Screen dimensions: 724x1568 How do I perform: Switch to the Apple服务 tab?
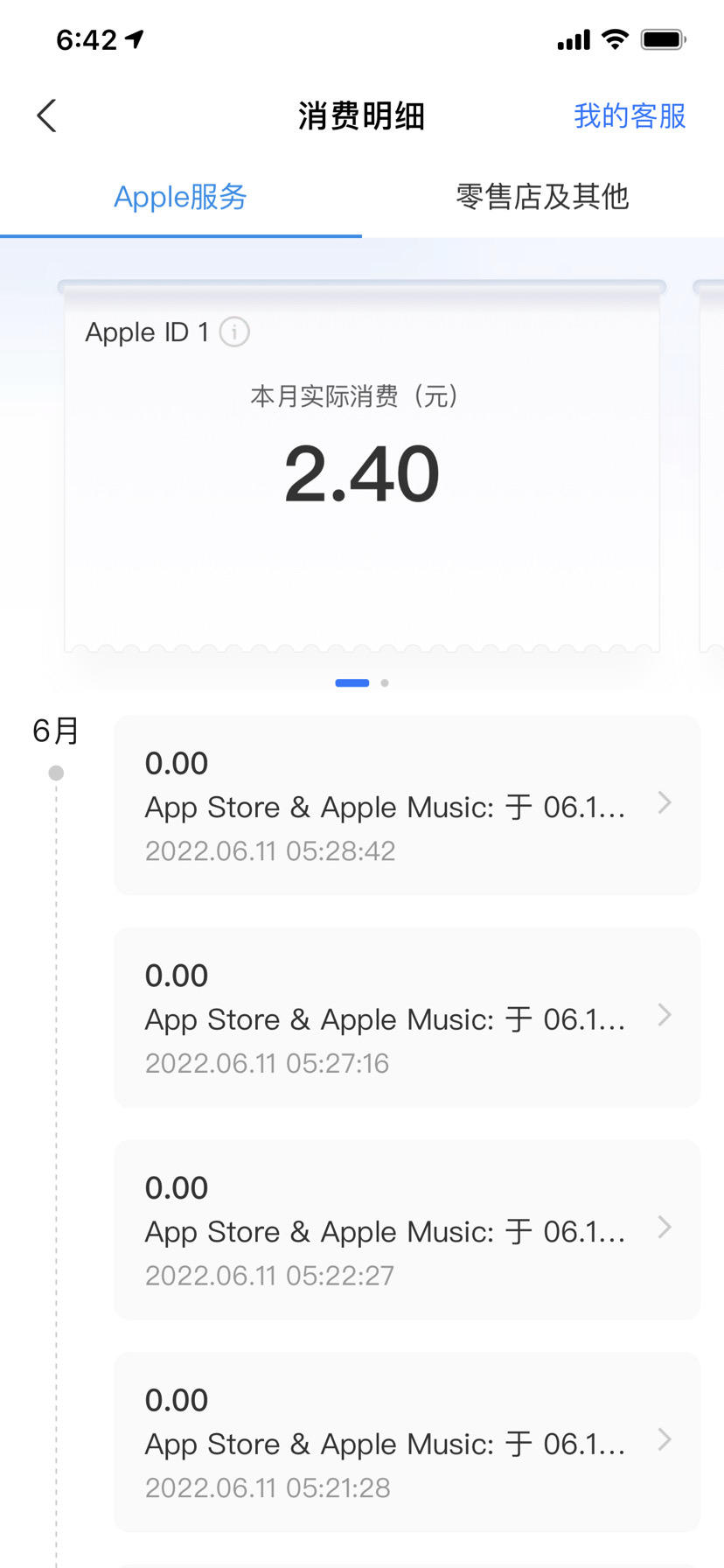[x=180, y=197]
